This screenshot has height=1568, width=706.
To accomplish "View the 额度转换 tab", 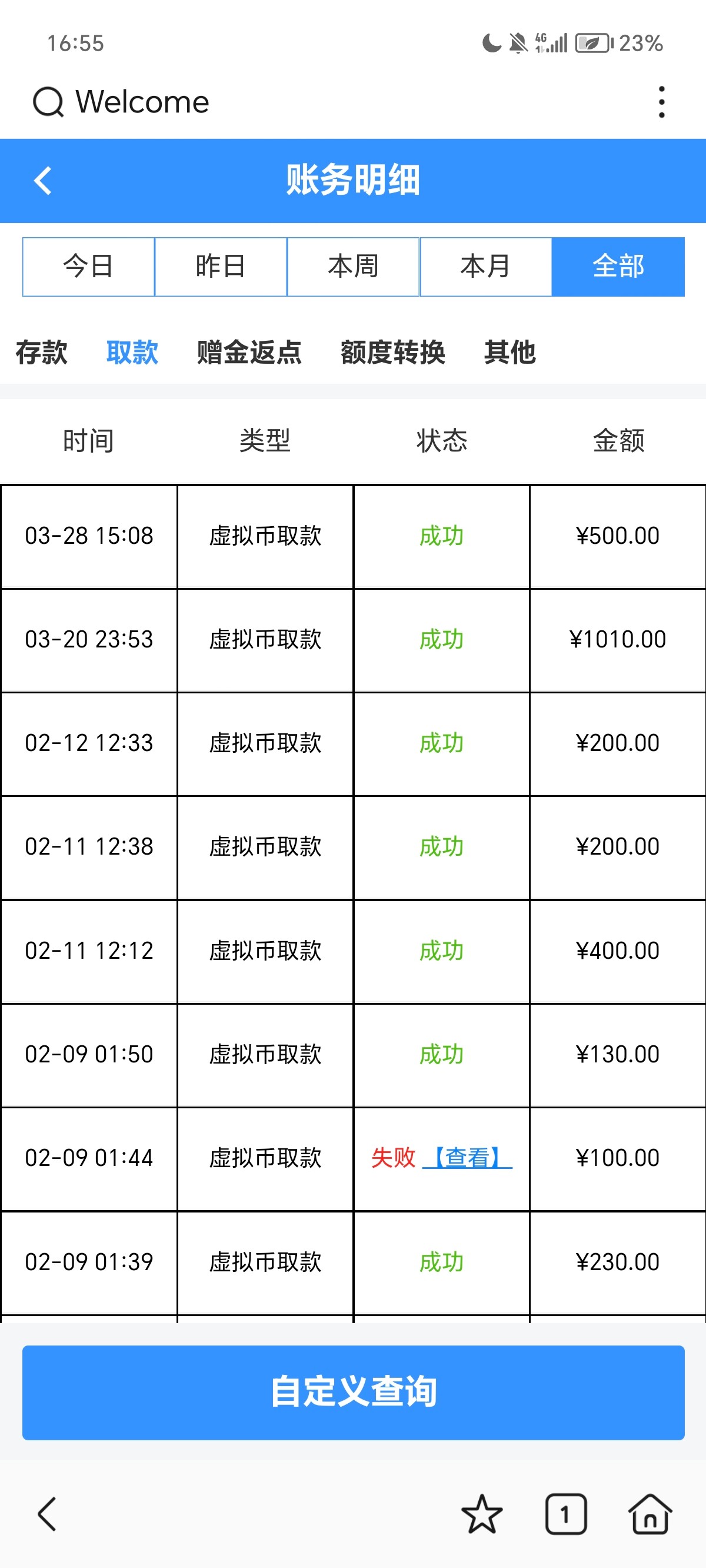I will (392, 353).
